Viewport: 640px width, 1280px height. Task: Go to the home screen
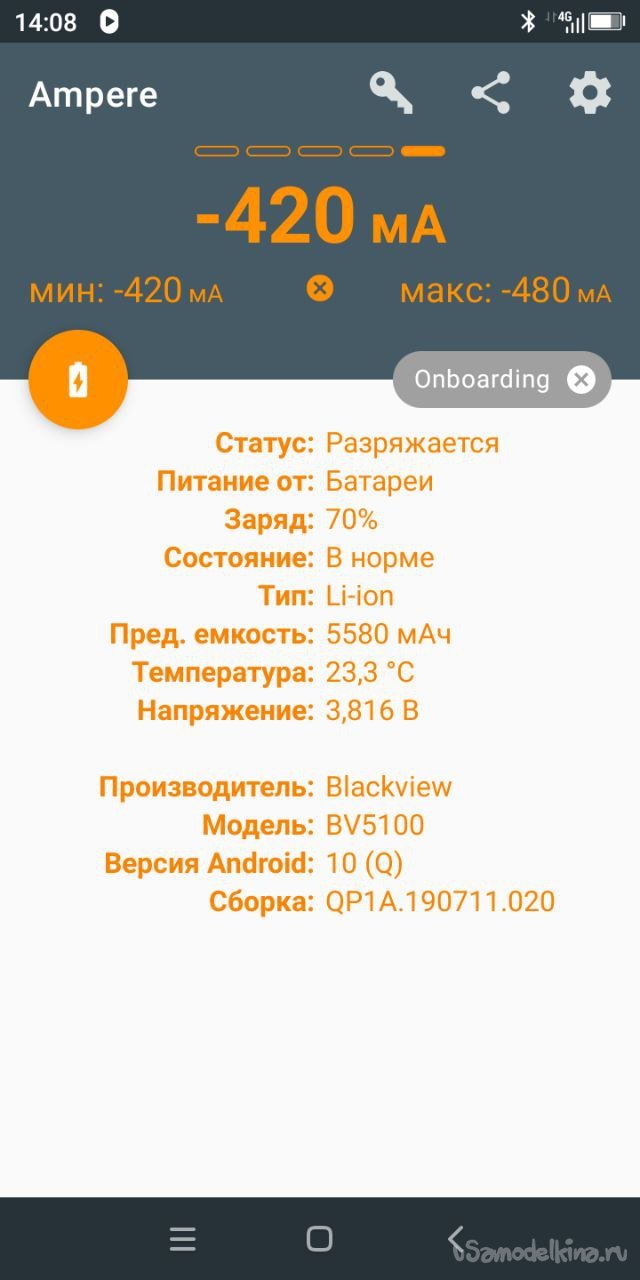319,1240
